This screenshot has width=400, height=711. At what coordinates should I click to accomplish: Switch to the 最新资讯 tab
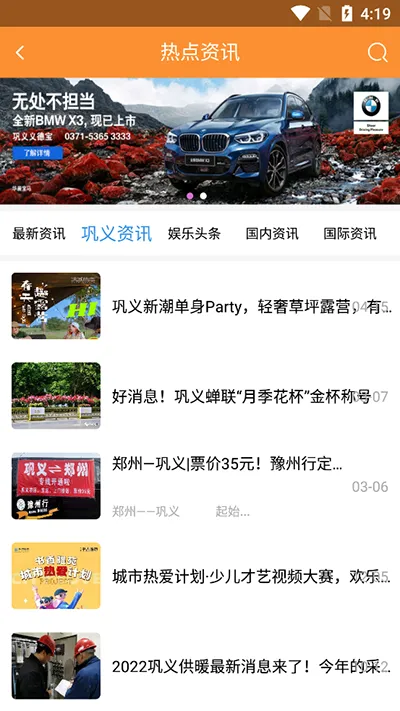[39, 234]
